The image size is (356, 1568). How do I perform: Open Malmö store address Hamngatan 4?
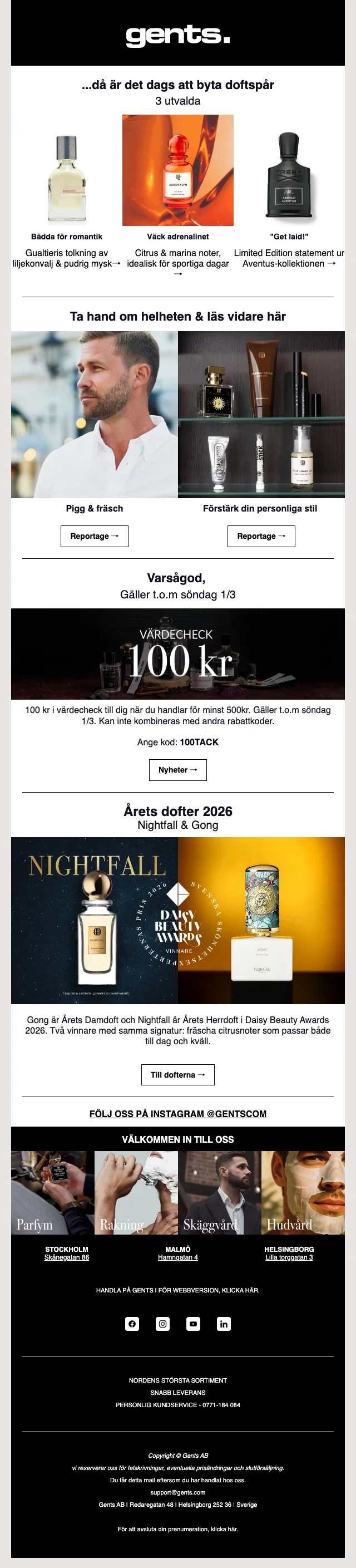click(x=177, y=1257)
